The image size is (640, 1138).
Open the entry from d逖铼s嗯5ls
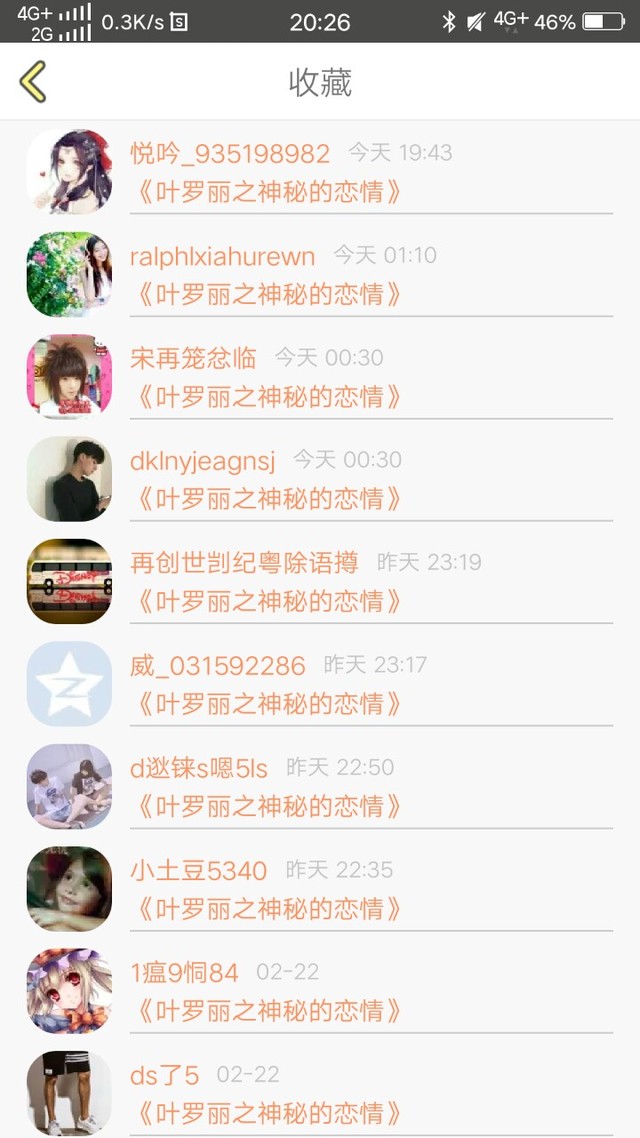coord(320,787)
